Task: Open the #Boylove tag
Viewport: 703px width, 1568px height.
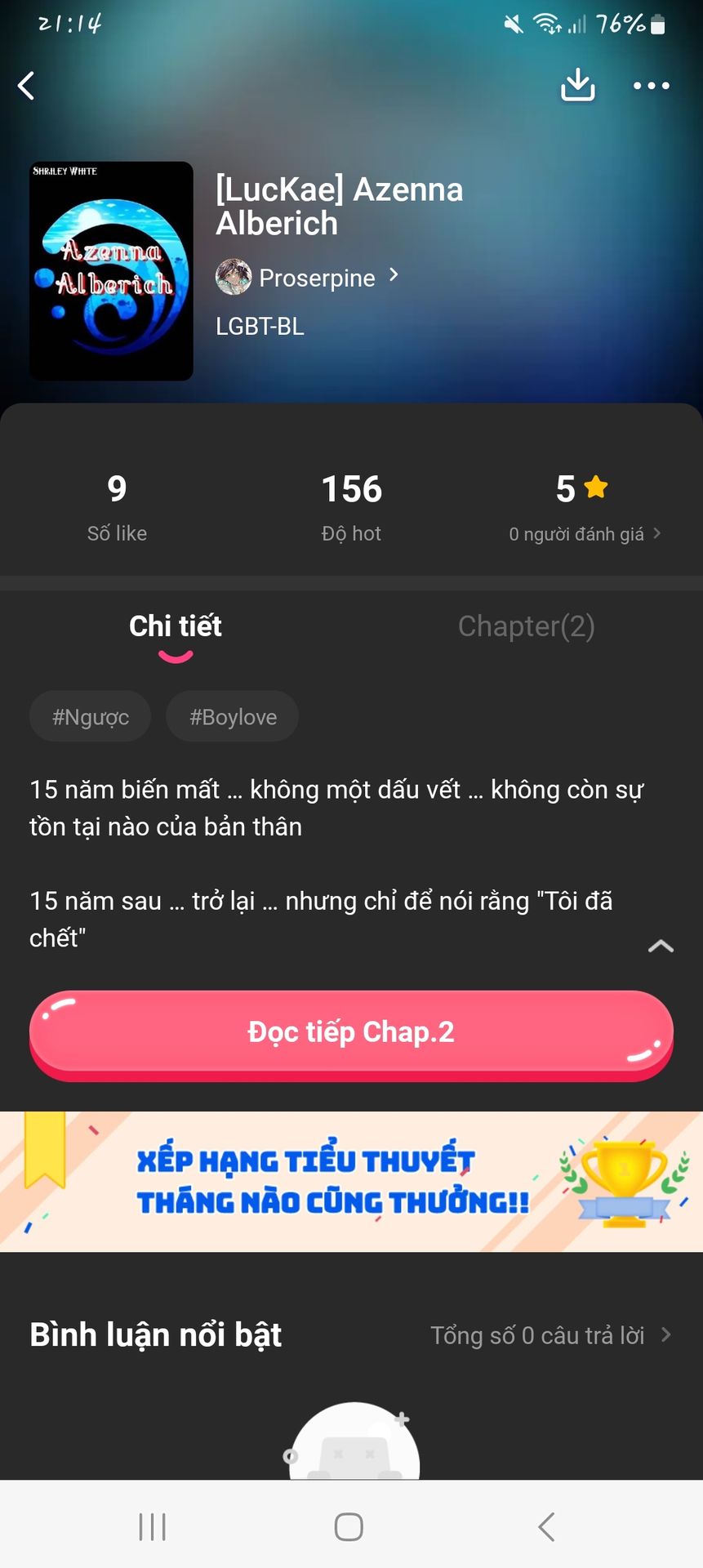Action: pyautogui.click(x=233, y=717)
